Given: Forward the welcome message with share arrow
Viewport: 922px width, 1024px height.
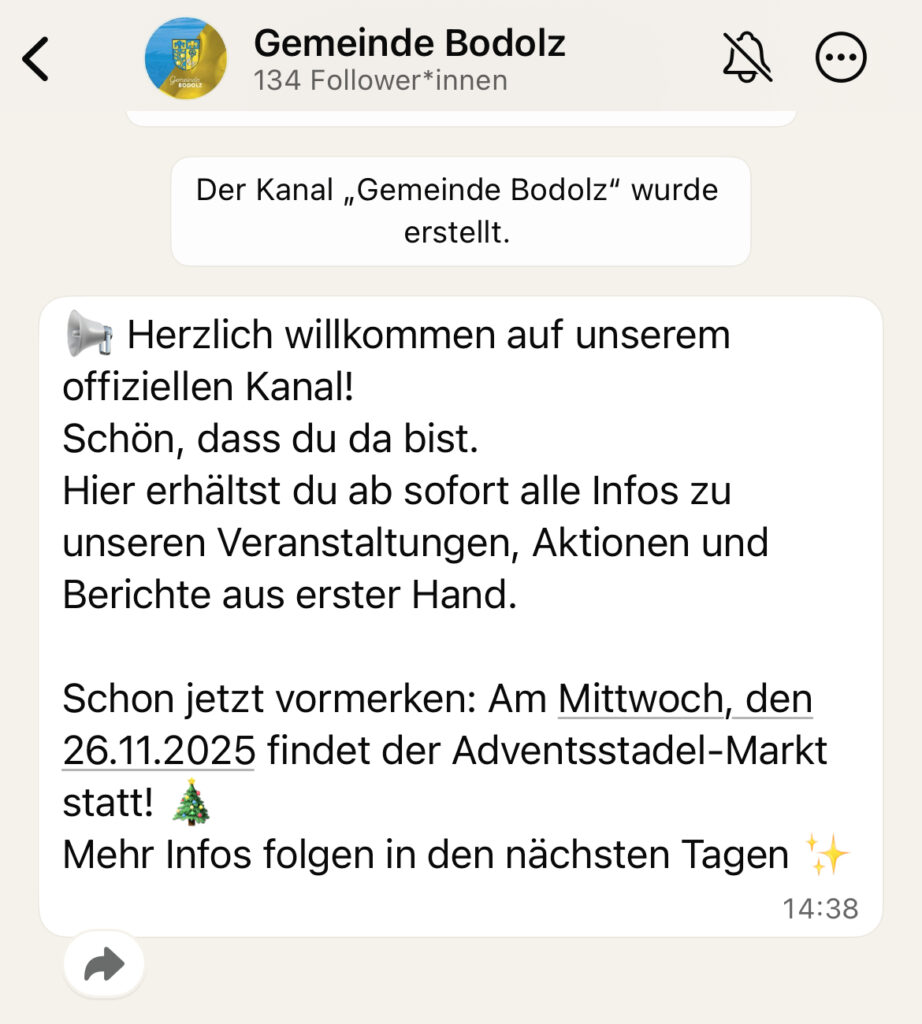Looking at the screenshot, I should (x=104, y=965).
